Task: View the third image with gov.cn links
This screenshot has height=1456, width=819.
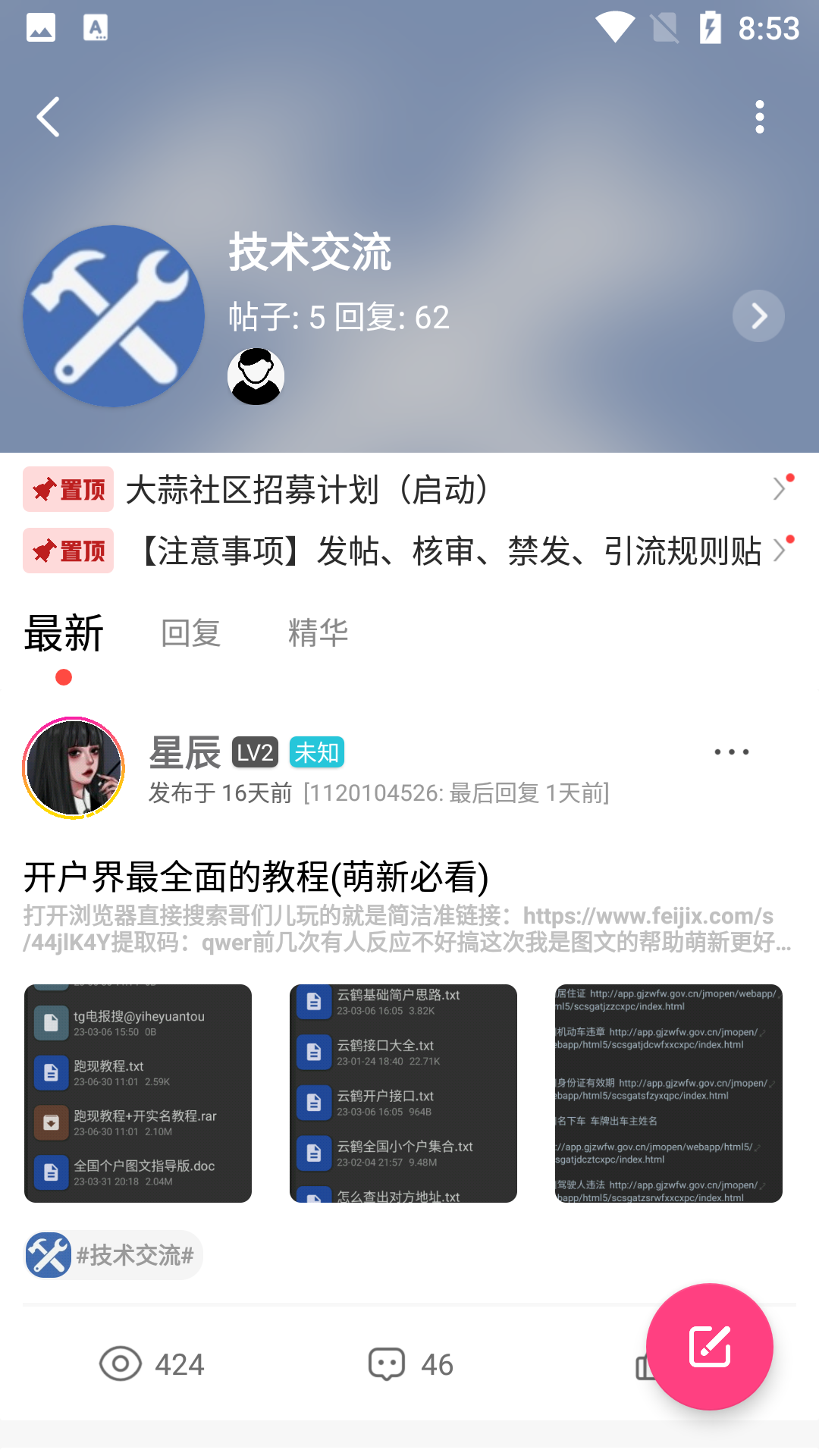Action: pos(669,1094)
